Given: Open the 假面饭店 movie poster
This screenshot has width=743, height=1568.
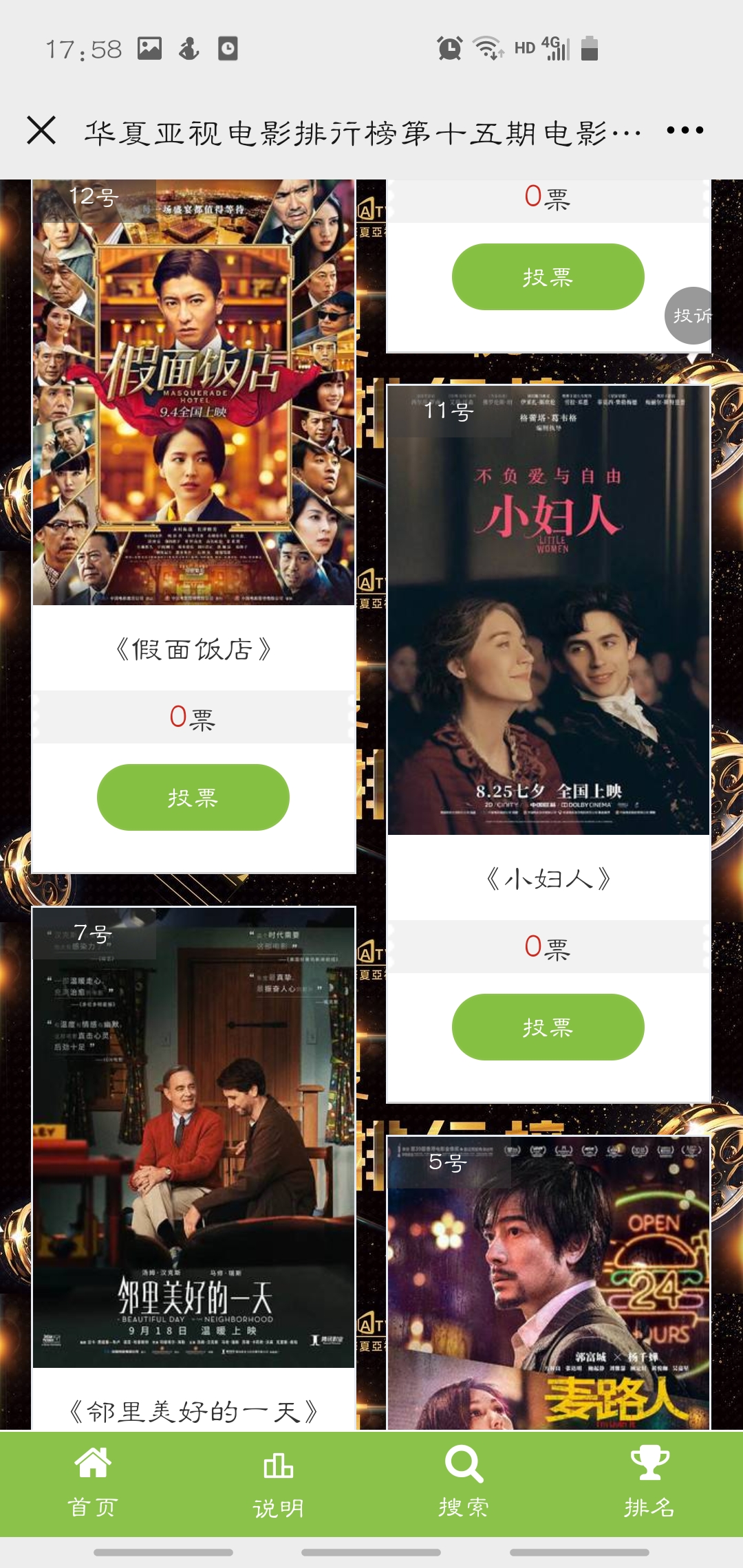Looking at the screenshot, I should [x=194, y=392].
